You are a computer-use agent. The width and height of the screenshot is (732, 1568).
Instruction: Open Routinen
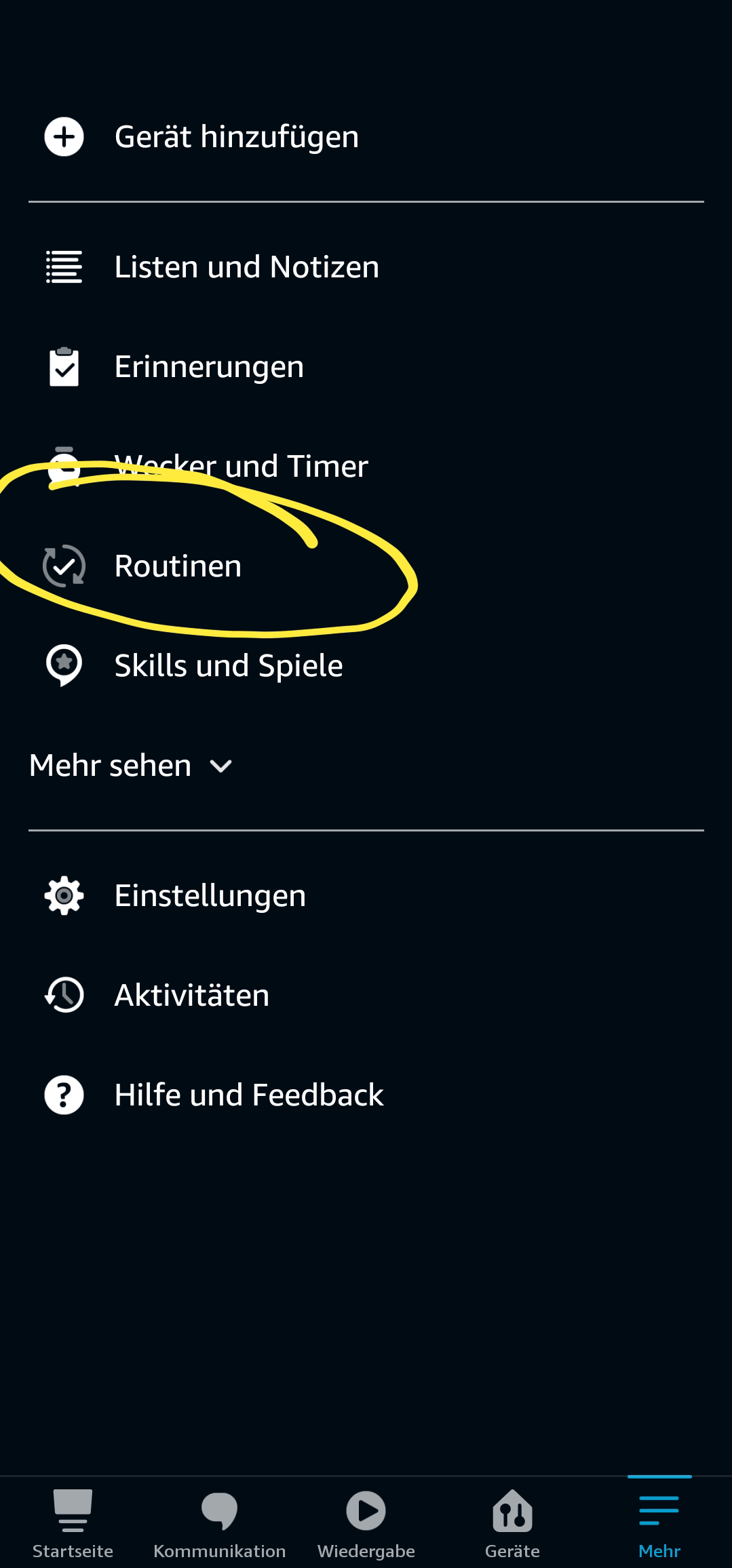coord(178,566)
